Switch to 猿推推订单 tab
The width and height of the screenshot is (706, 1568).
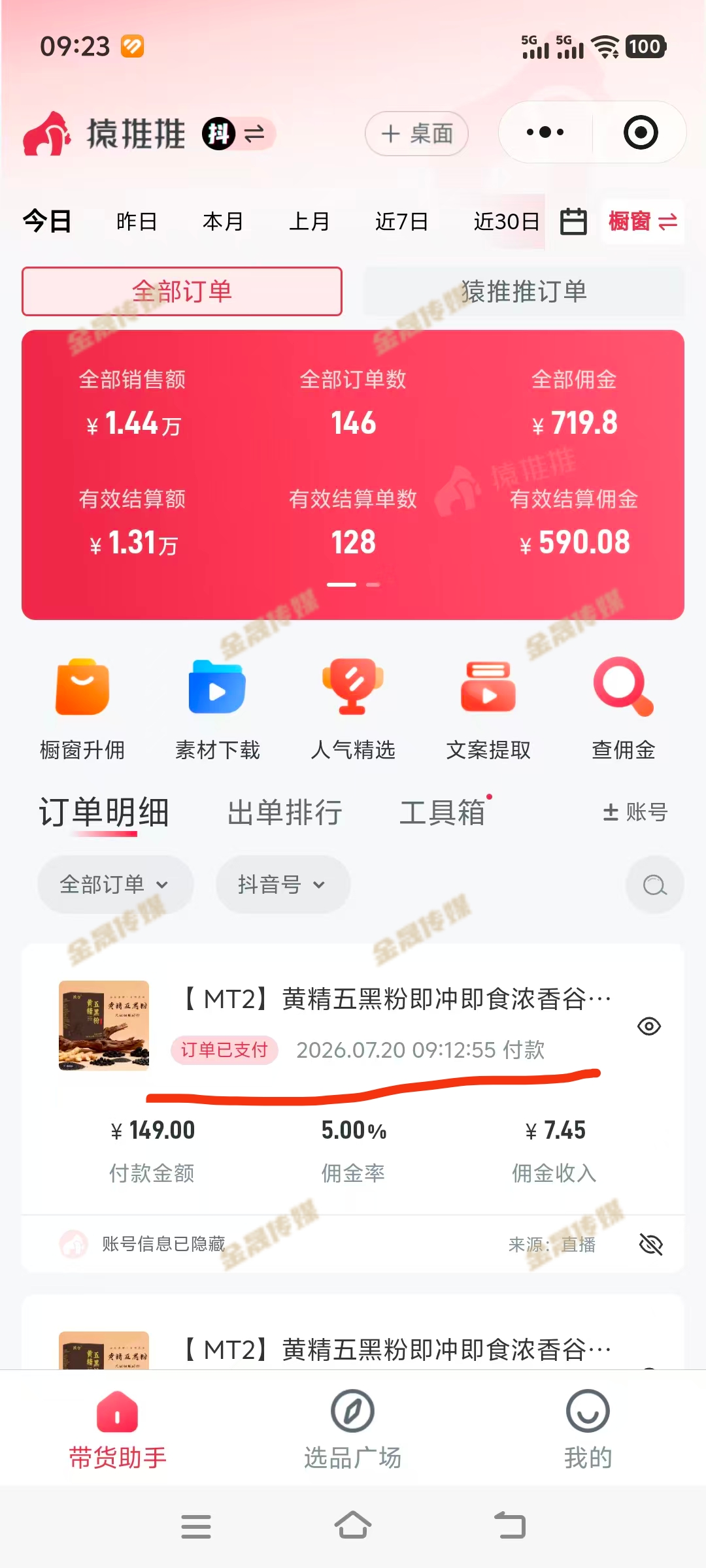[524, 291]
